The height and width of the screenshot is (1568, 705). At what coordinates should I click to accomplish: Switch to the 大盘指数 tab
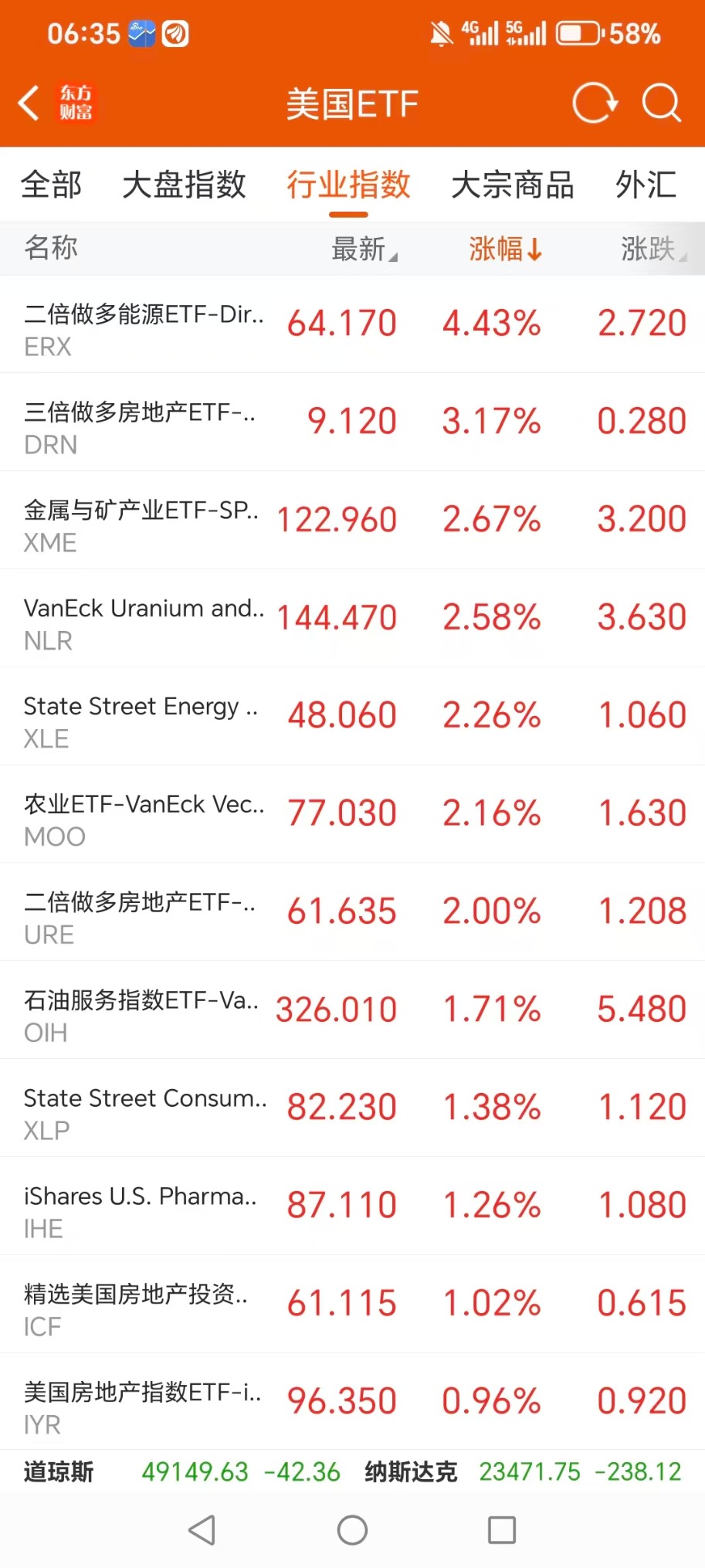tap(184, 185)
